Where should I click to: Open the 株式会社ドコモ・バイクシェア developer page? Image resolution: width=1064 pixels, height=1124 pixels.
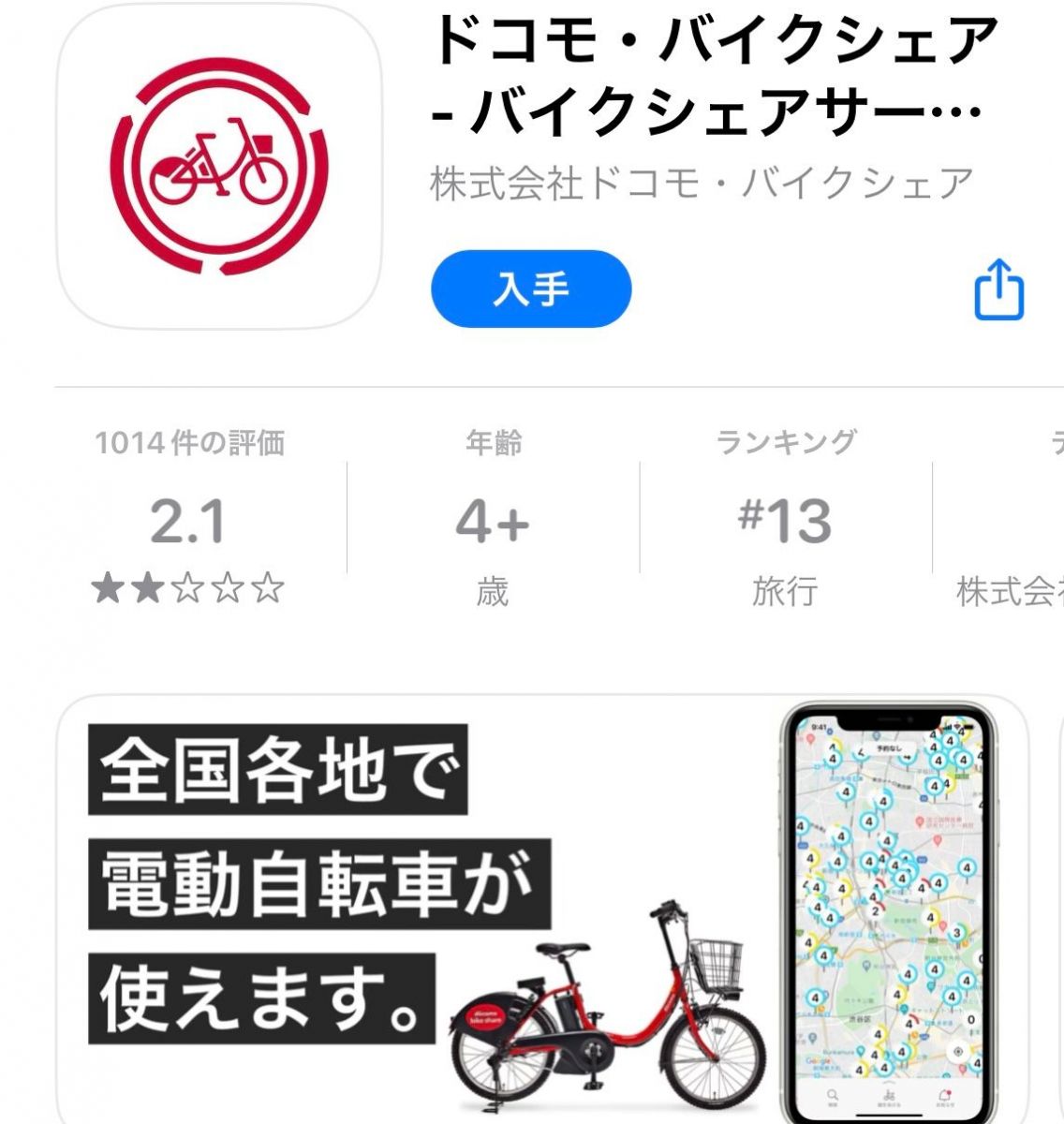tap(702, 183)
